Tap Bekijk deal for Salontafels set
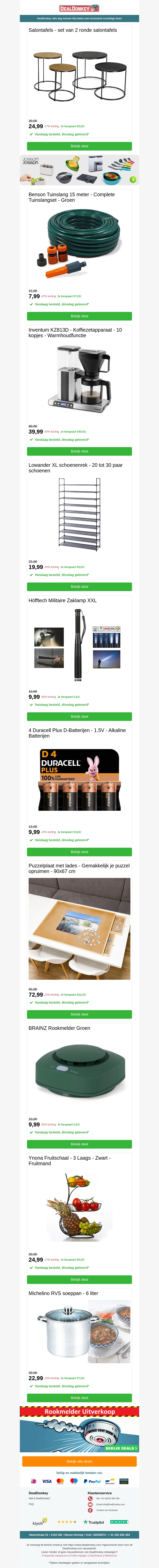Viewport: 159px width, 1568px height. pos(79,146)
